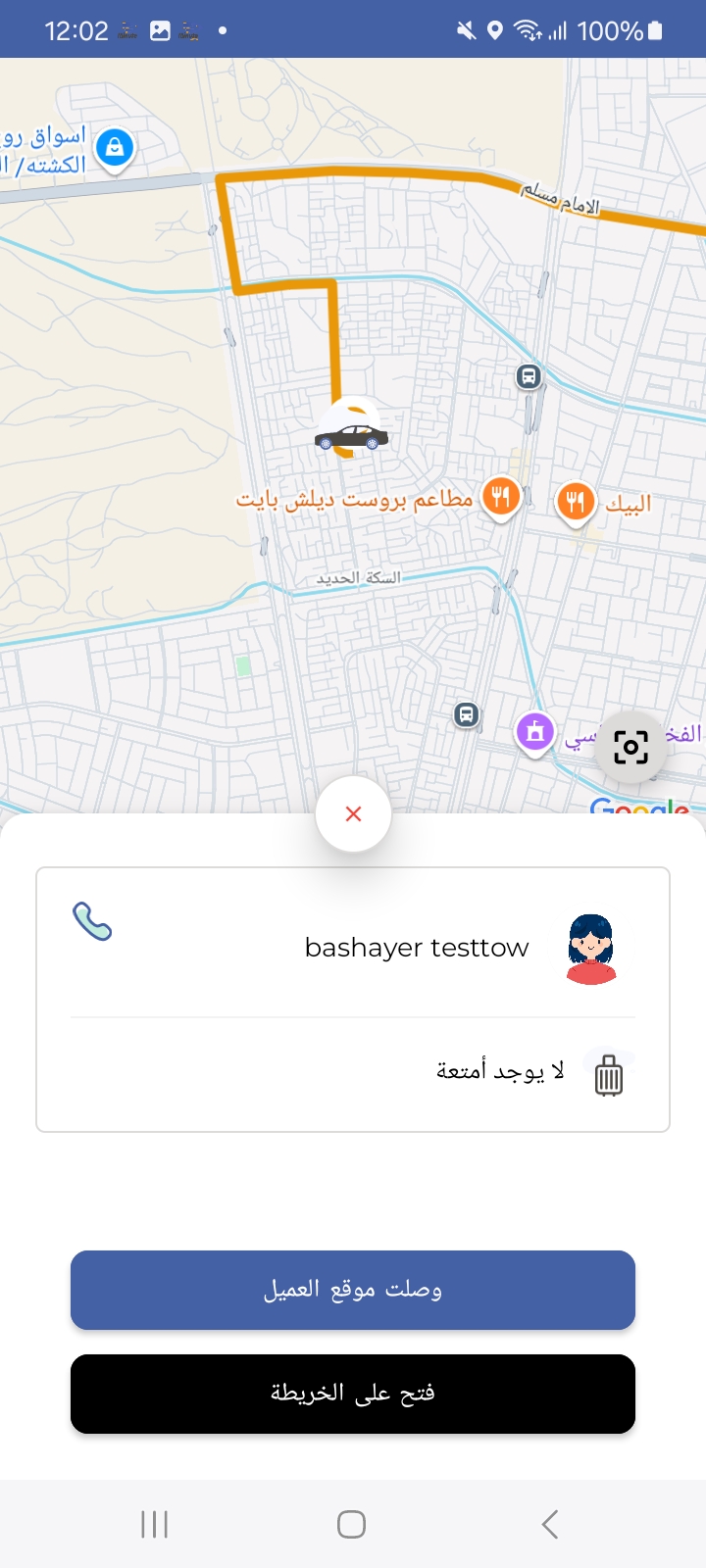Tap the البيك restaurant marker on the map
The image size is (706, 1568).
577,500
